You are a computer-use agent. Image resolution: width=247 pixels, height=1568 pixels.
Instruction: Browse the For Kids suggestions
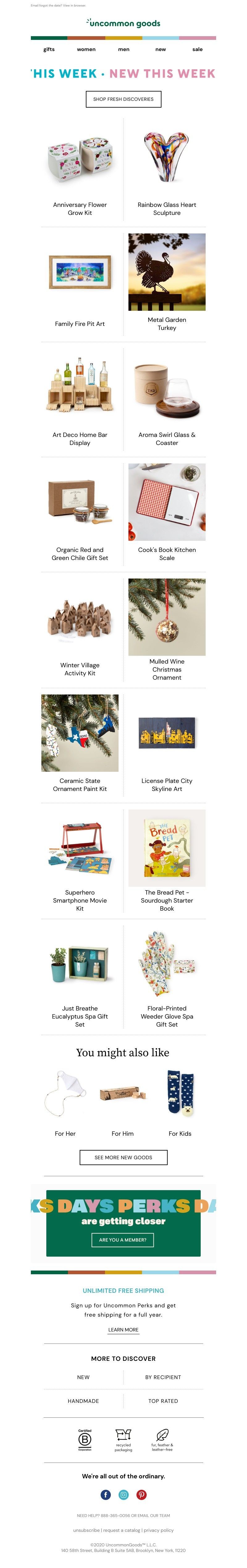180,1133
